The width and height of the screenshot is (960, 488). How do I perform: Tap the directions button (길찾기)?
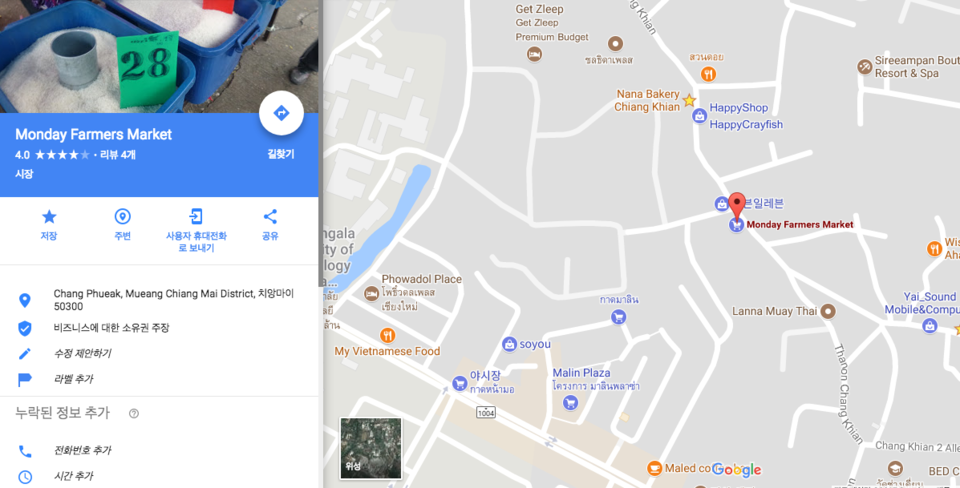click(281, 114)
